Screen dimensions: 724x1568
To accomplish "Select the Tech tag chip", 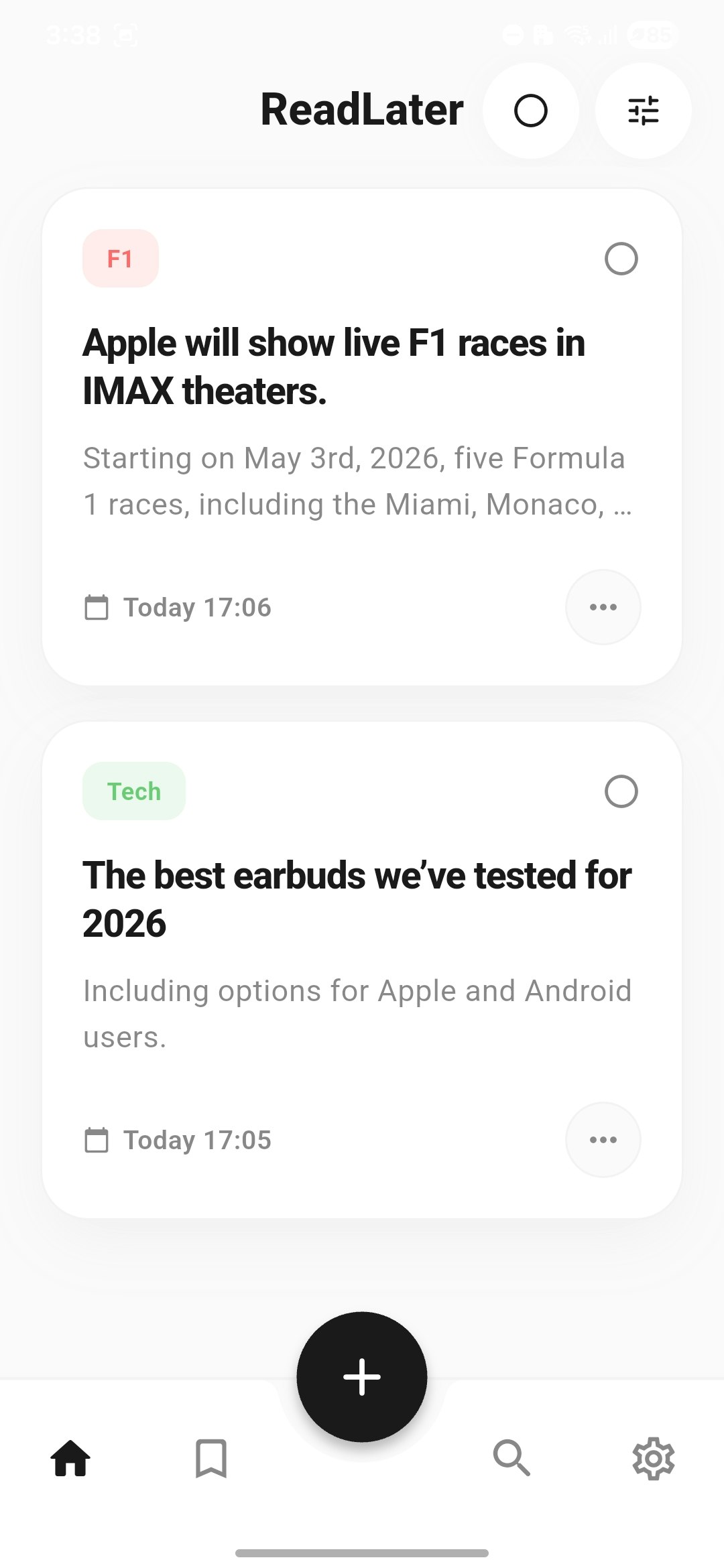I will [x=134, y=791].
